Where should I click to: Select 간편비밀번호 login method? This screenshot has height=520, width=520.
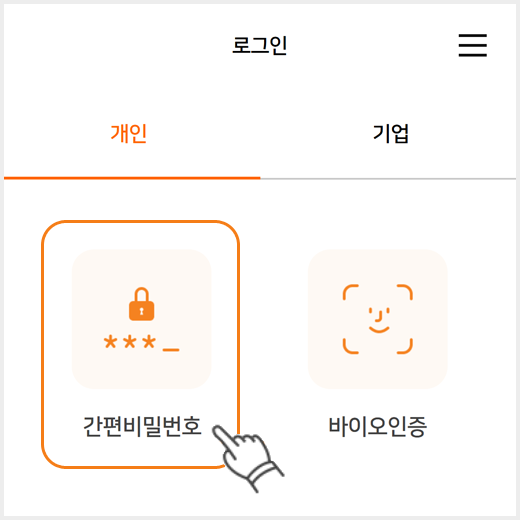click(140, 344)
